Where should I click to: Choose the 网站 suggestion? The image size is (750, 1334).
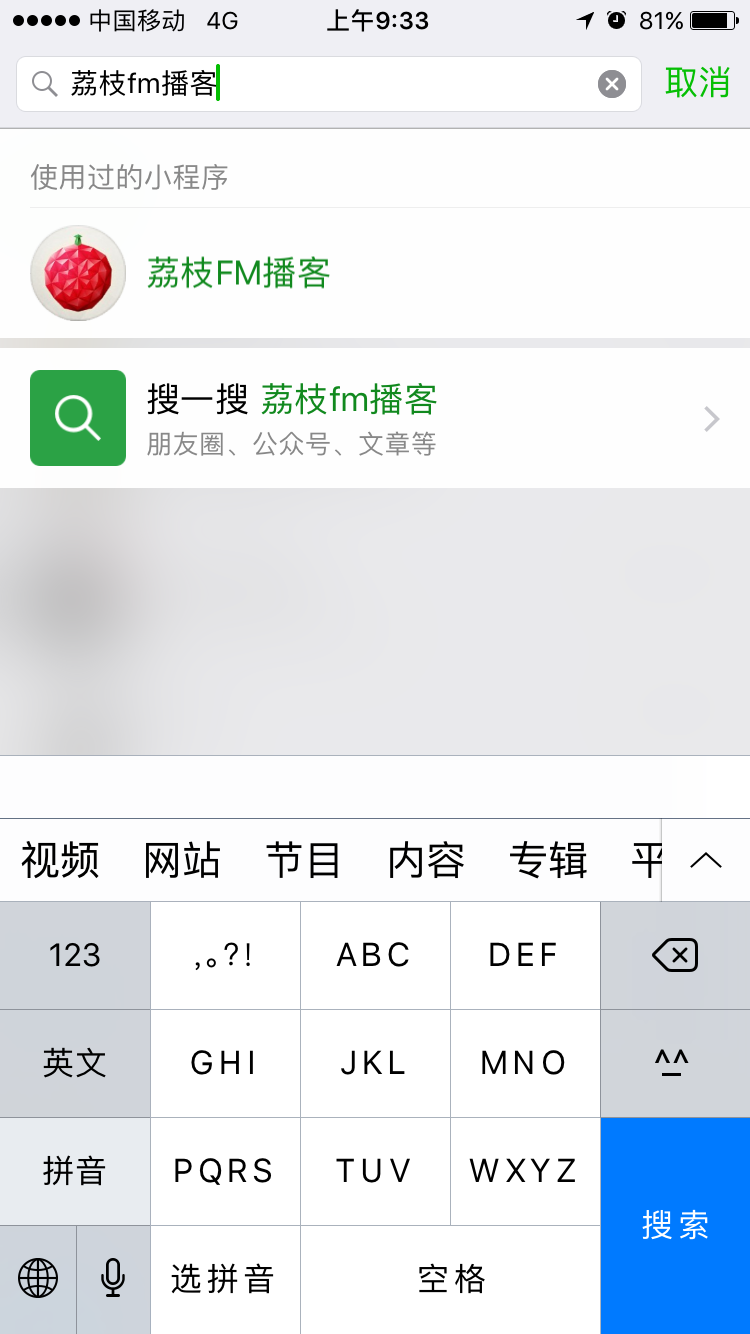182,860
